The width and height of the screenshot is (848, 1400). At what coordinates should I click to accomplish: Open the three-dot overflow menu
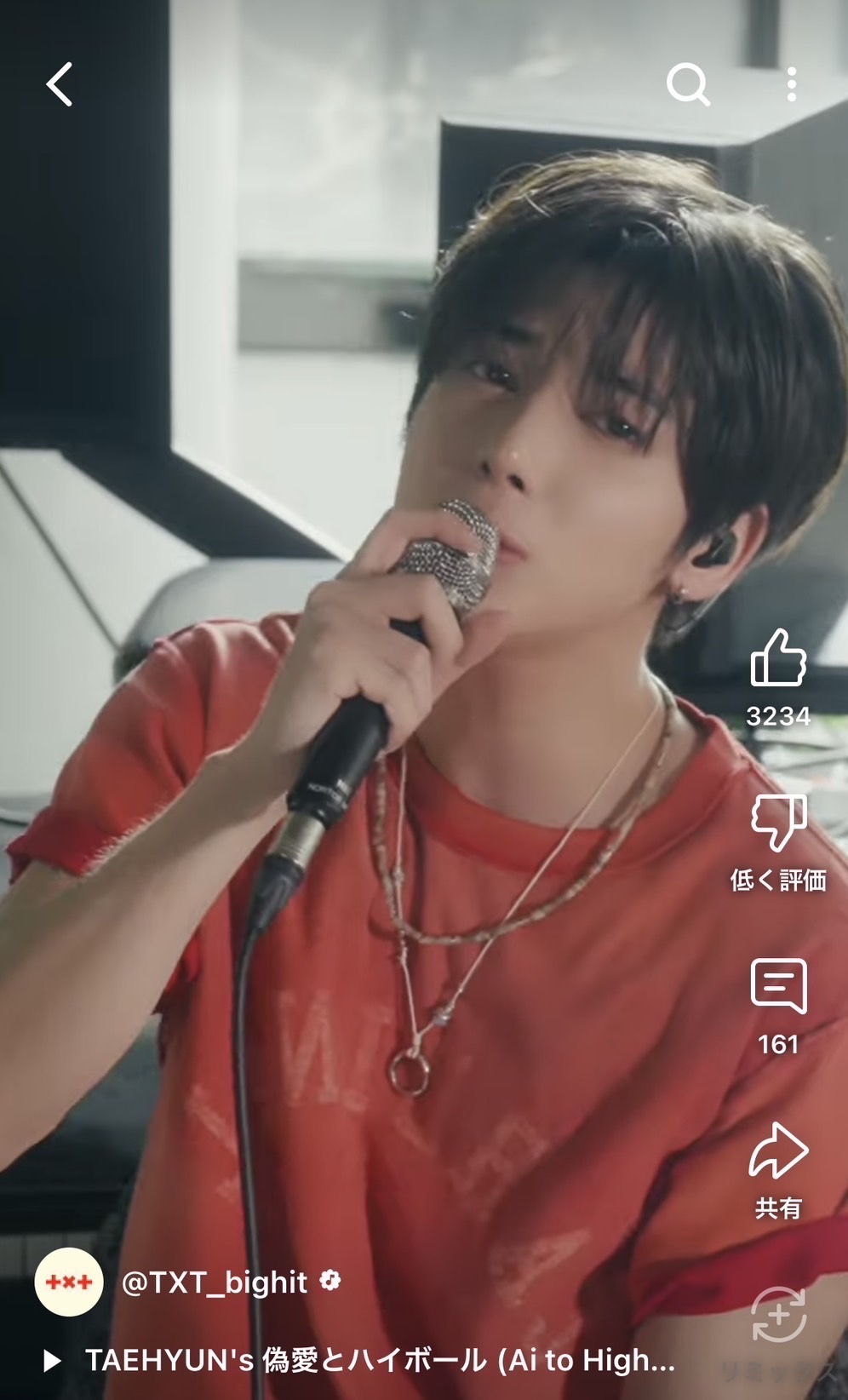coord(792,84)
